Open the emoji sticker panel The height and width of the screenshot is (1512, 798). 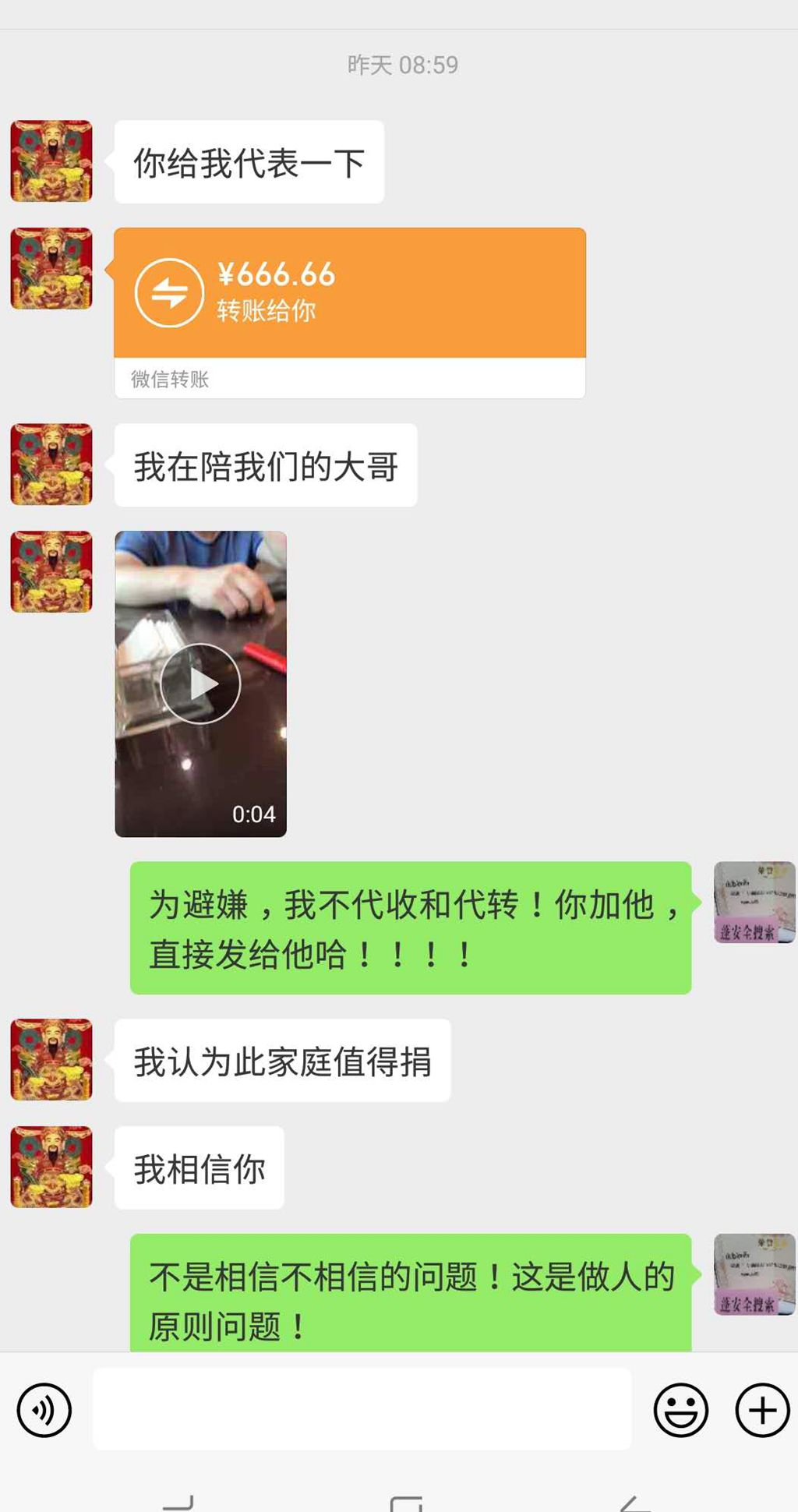tap(680, 1409)
